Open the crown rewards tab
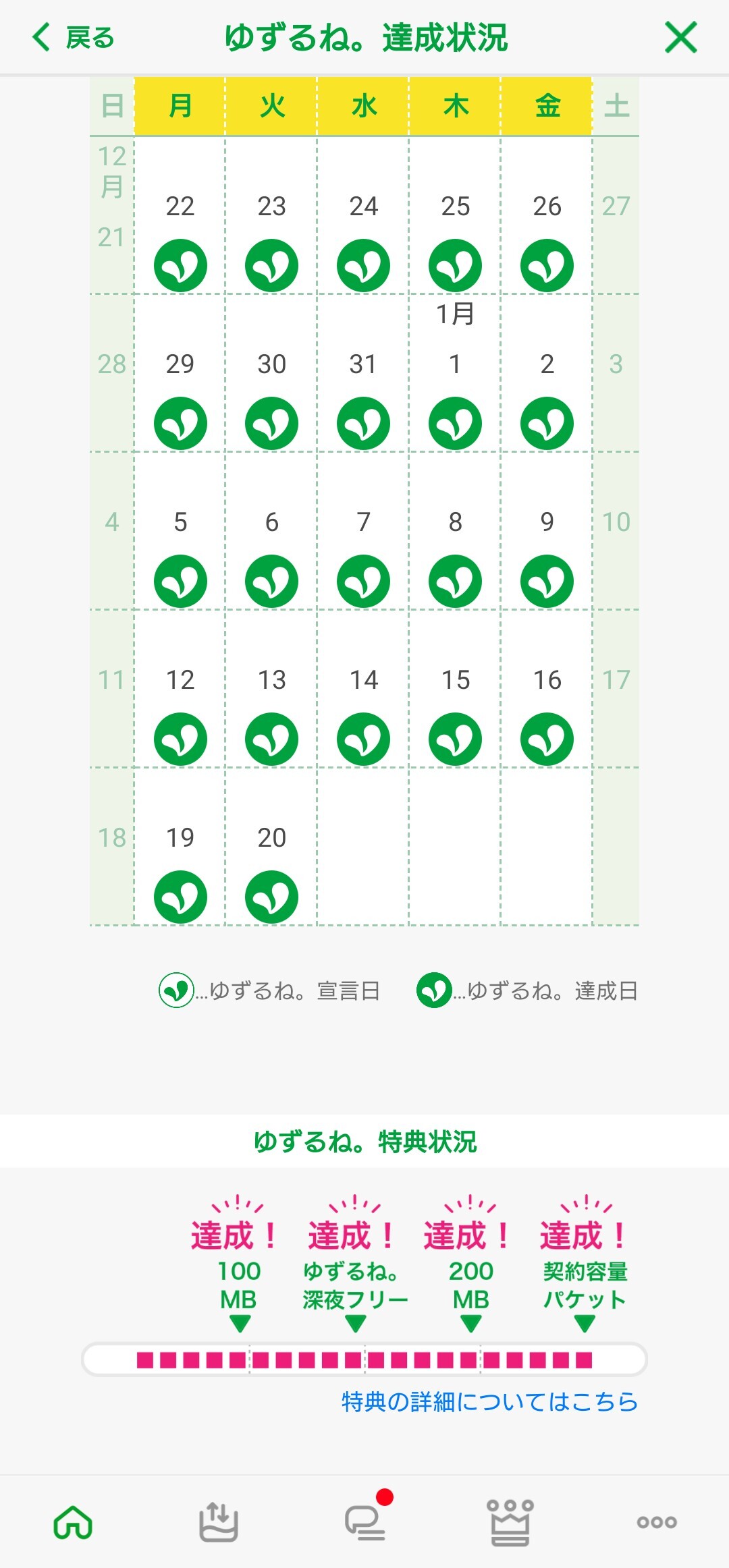 510,1521
